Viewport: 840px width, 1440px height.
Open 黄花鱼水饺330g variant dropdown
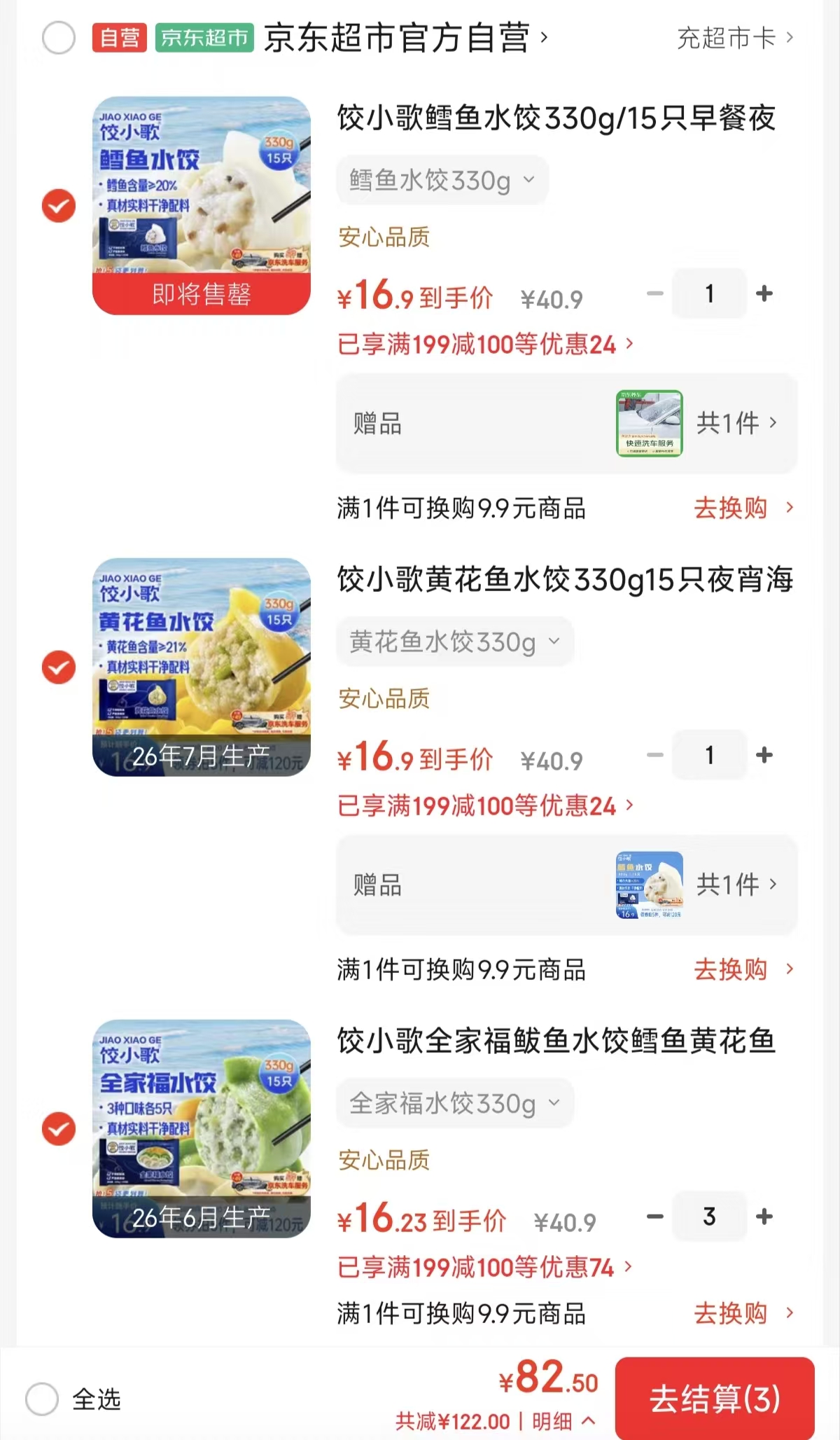[x=455, y=642]
